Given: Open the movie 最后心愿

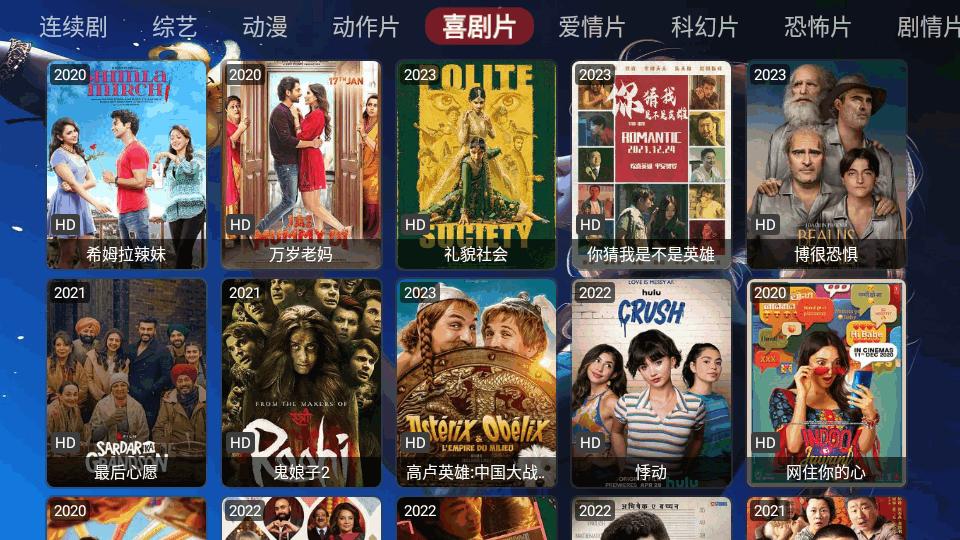Looking at the screenshot, I should 126,382.
